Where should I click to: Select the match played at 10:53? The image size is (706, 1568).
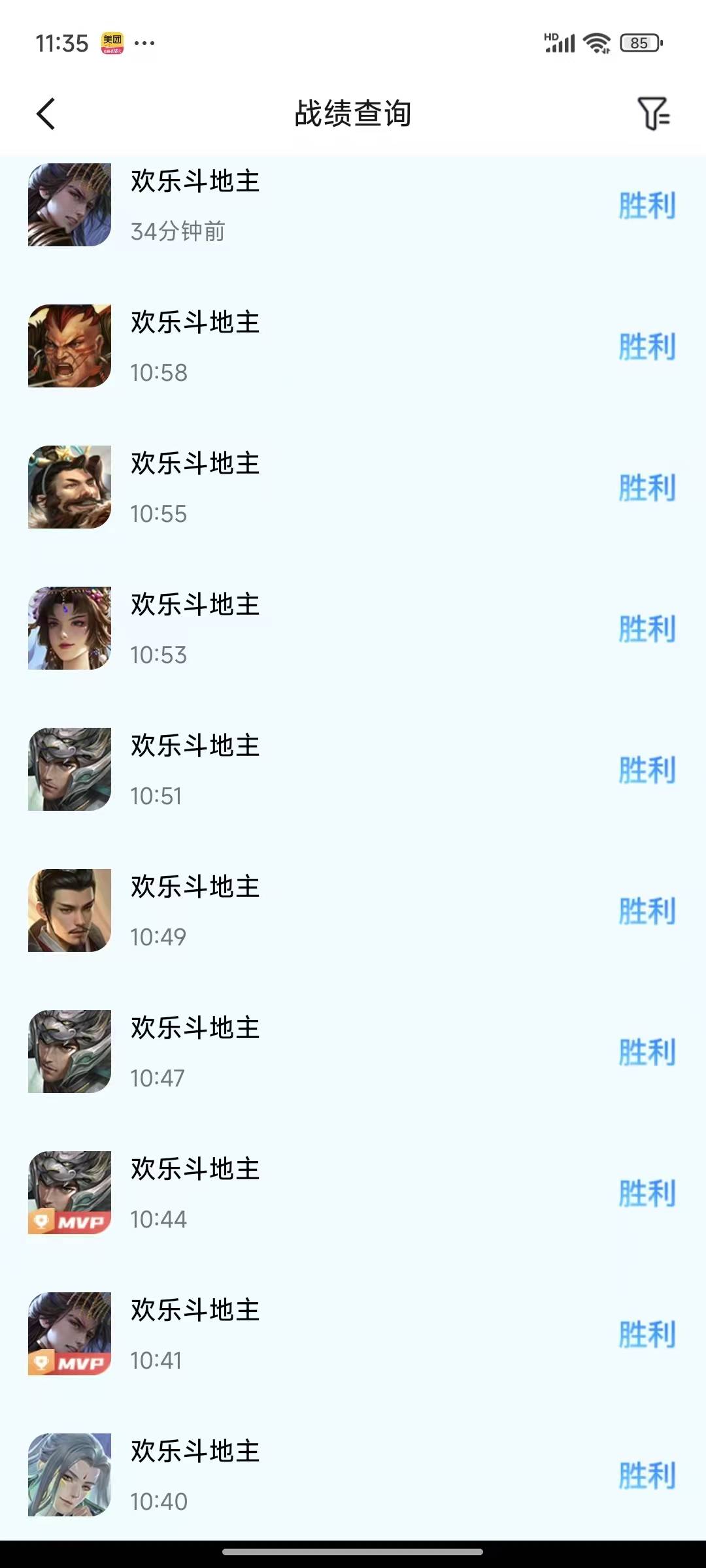[353, 629]
